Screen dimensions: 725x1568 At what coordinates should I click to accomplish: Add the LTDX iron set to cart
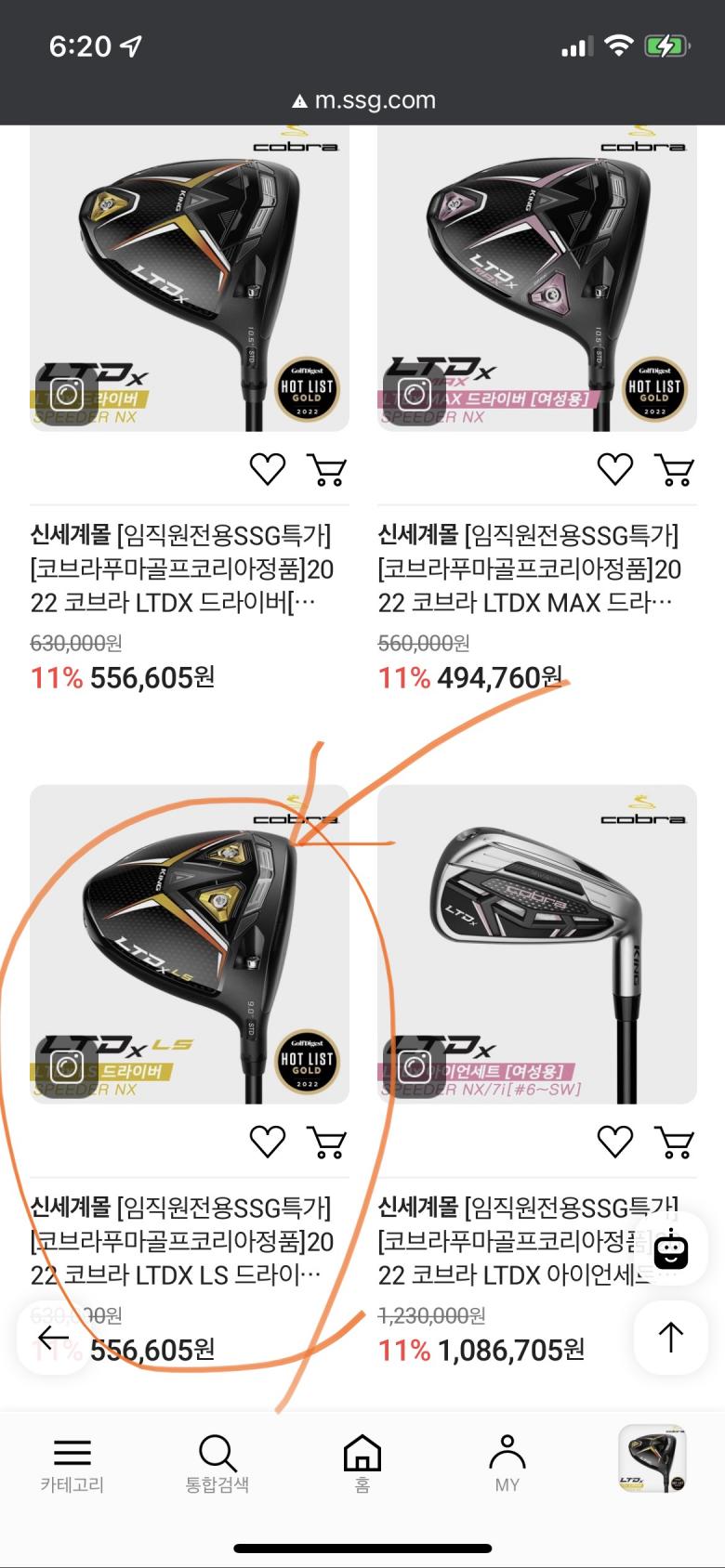674,1143
